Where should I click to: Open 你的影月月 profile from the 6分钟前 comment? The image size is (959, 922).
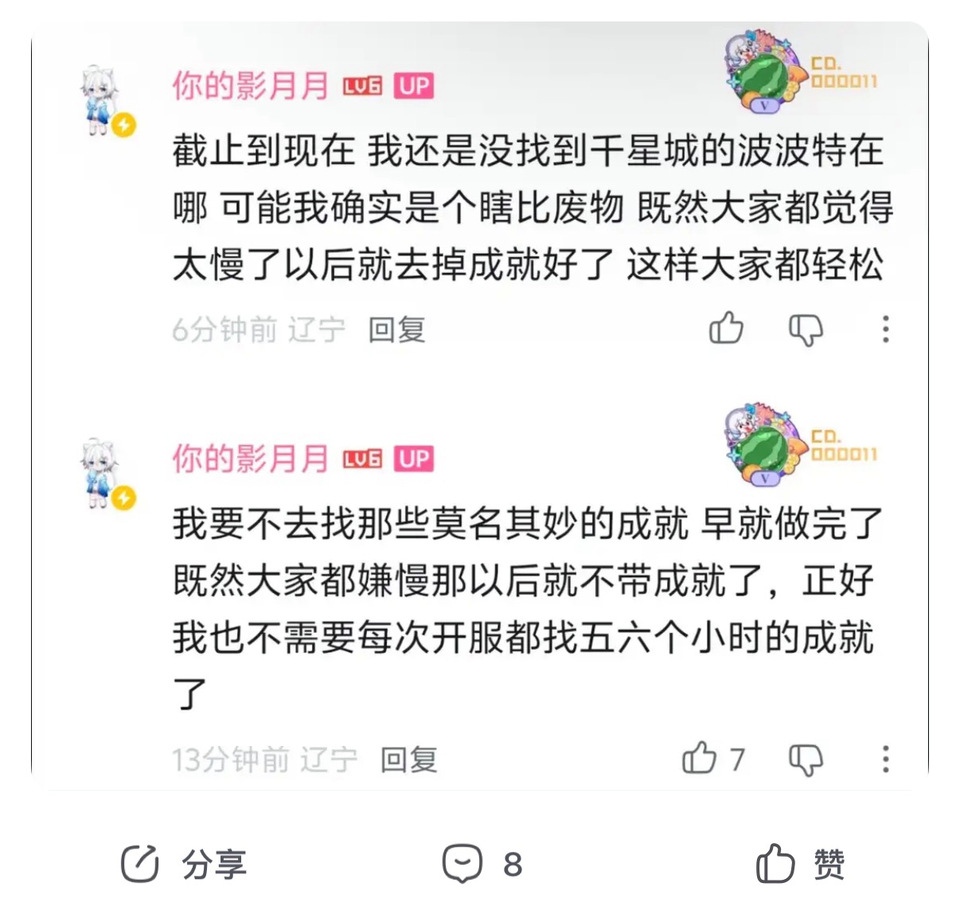[250, 86]
